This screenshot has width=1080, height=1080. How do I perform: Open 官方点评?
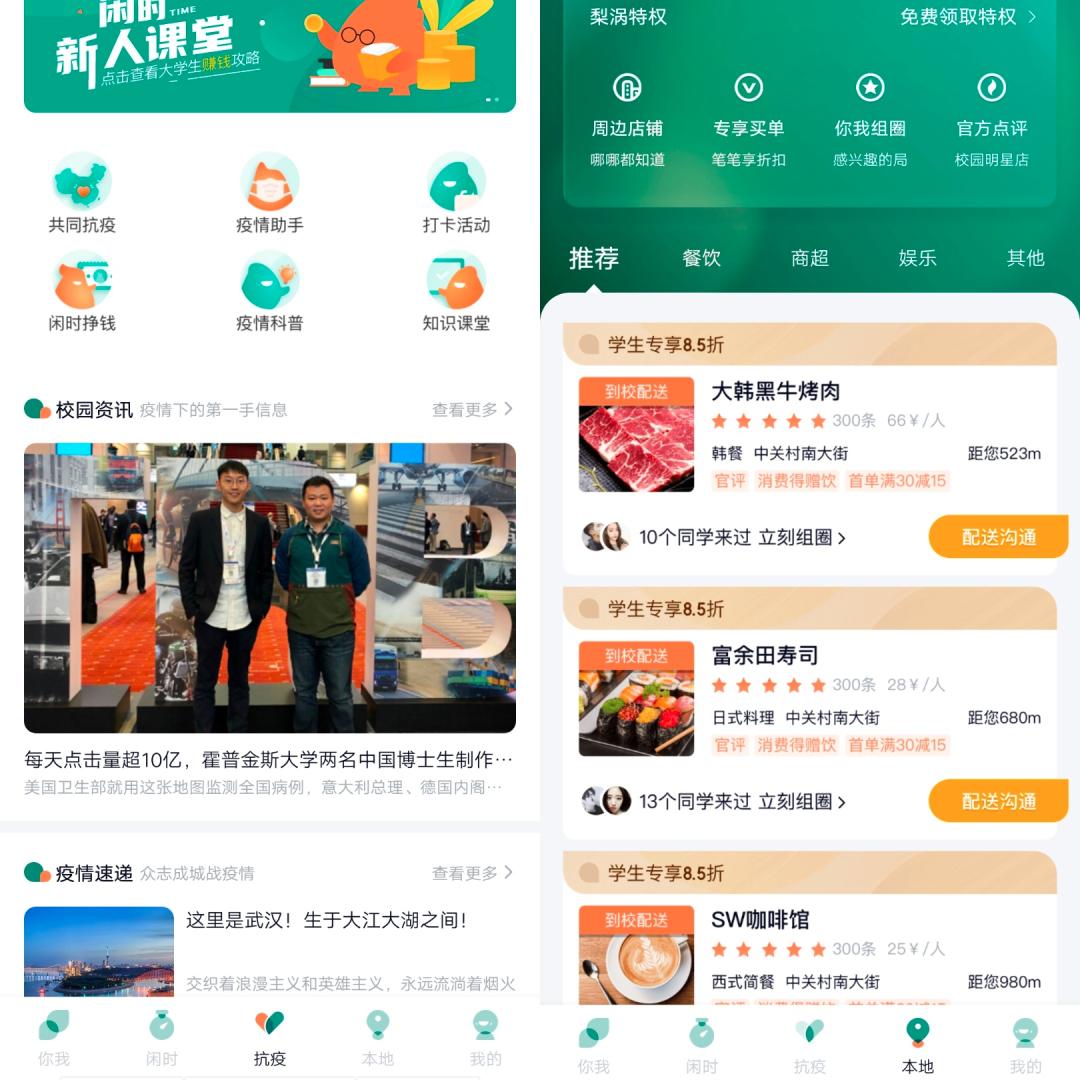[x=992, y=120]
